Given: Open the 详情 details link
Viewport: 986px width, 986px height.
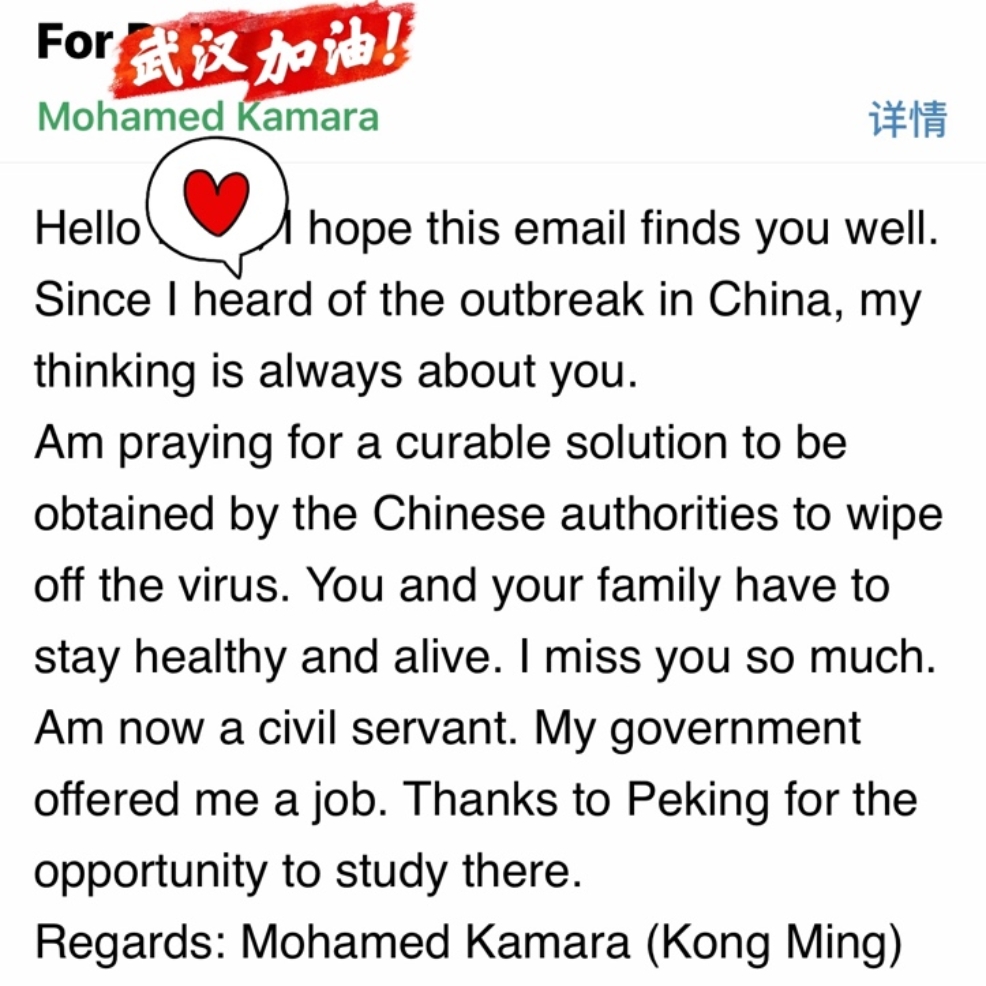Looking at the screenshot, I should [x=907, y=120].
